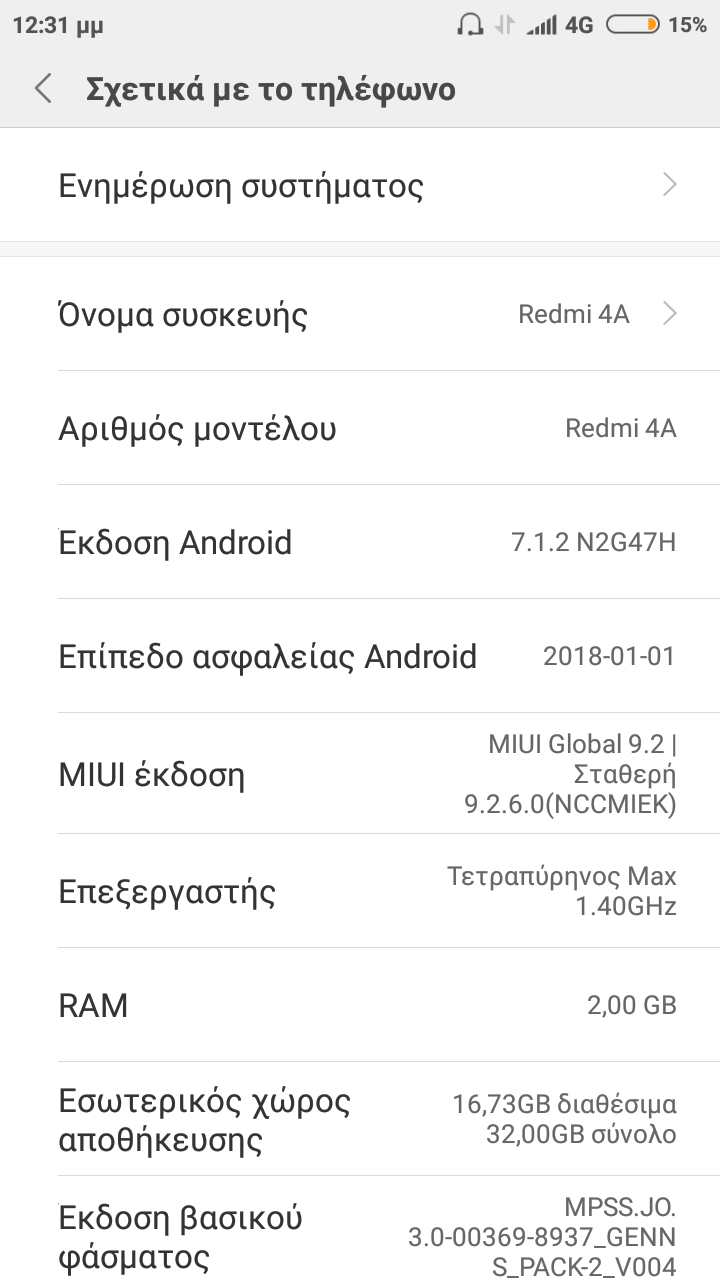Screen dimensions: 720x1280
Task: Tap the MIUI έκδοση row
Action: tap(360, 775)
